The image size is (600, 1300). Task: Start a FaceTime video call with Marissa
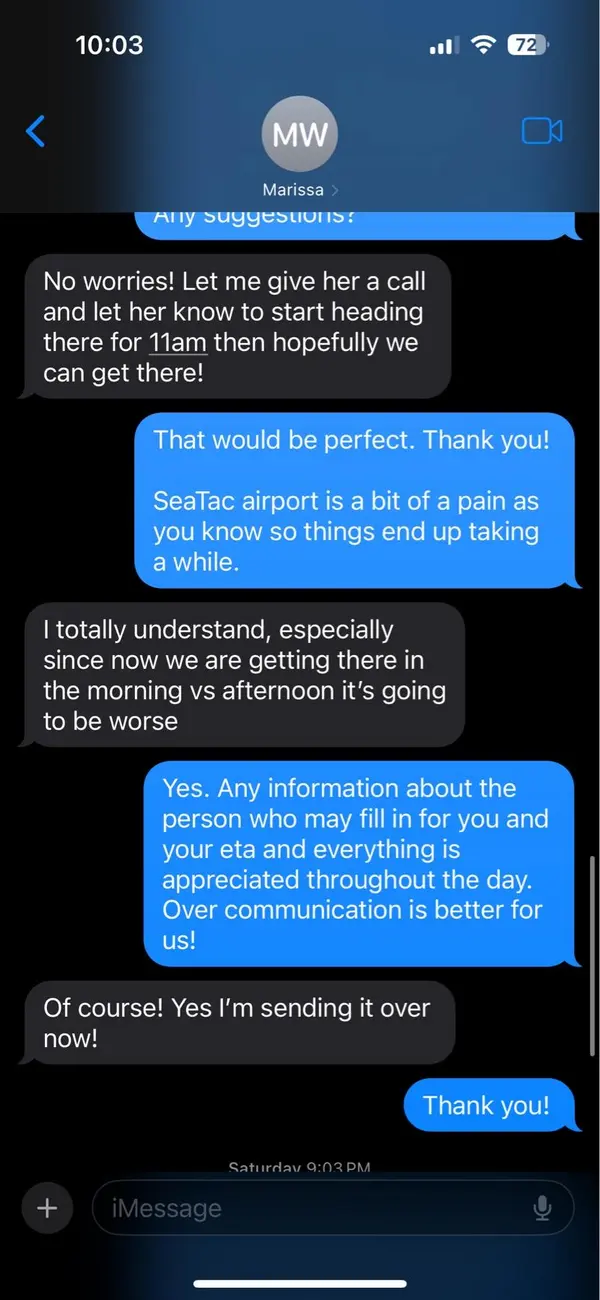point(541,131)
